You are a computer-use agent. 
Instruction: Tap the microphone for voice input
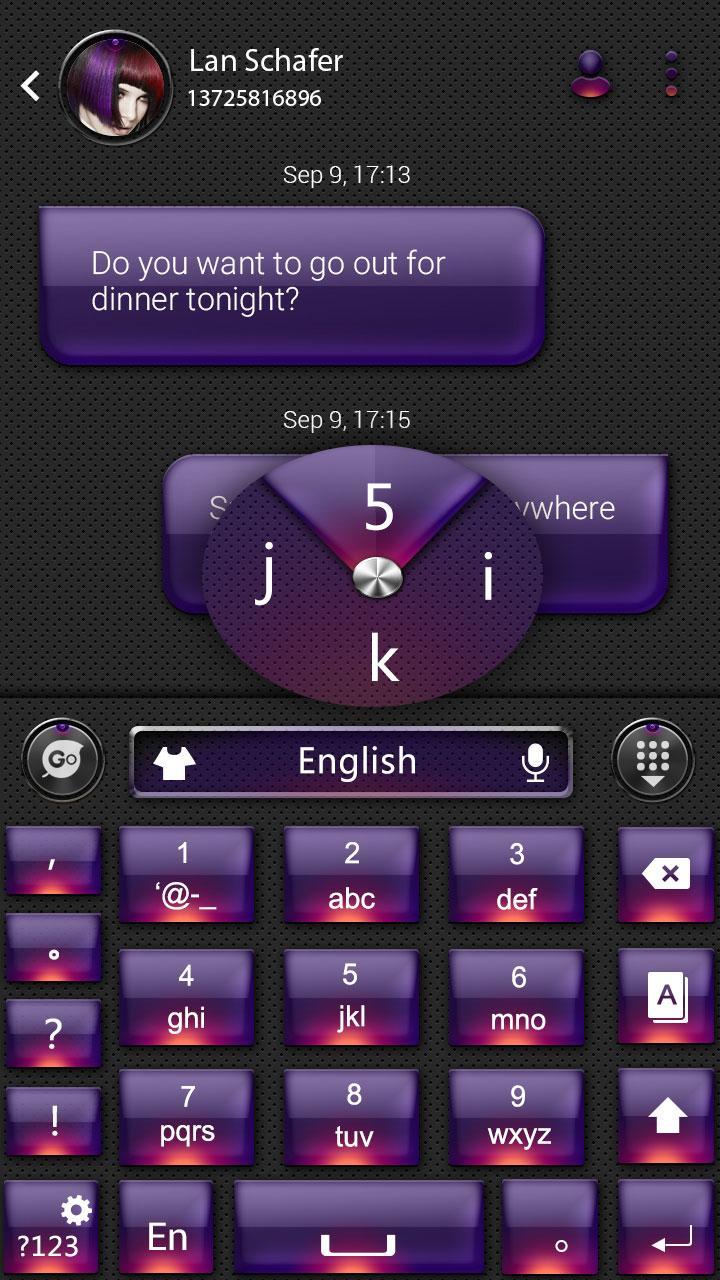pos(536,761)
